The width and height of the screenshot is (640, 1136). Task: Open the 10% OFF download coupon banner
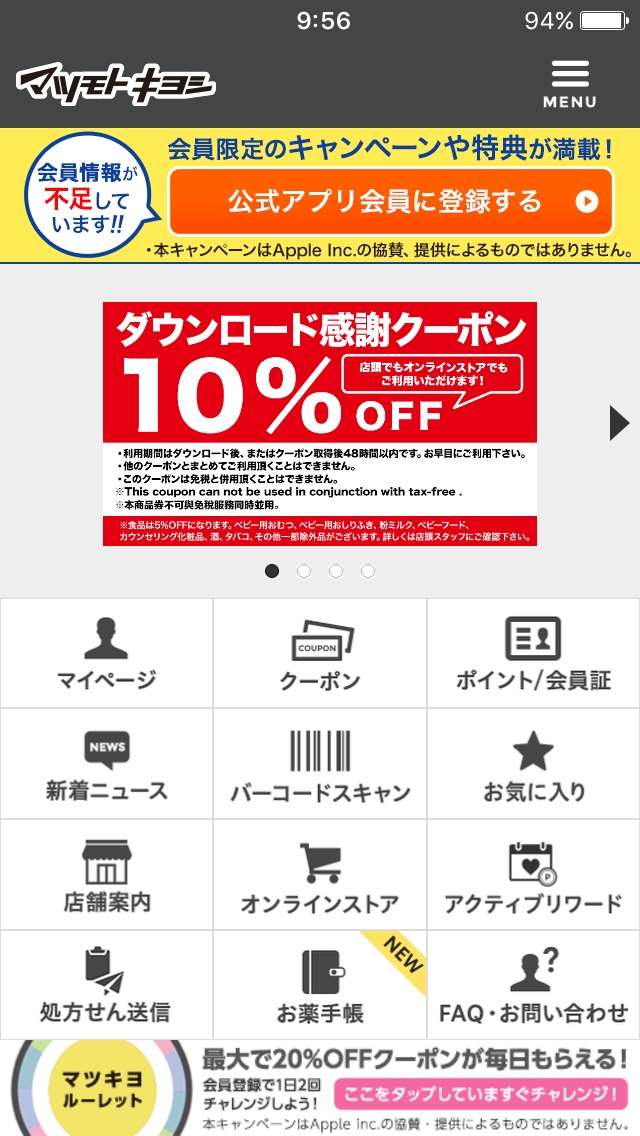[319, 424]
